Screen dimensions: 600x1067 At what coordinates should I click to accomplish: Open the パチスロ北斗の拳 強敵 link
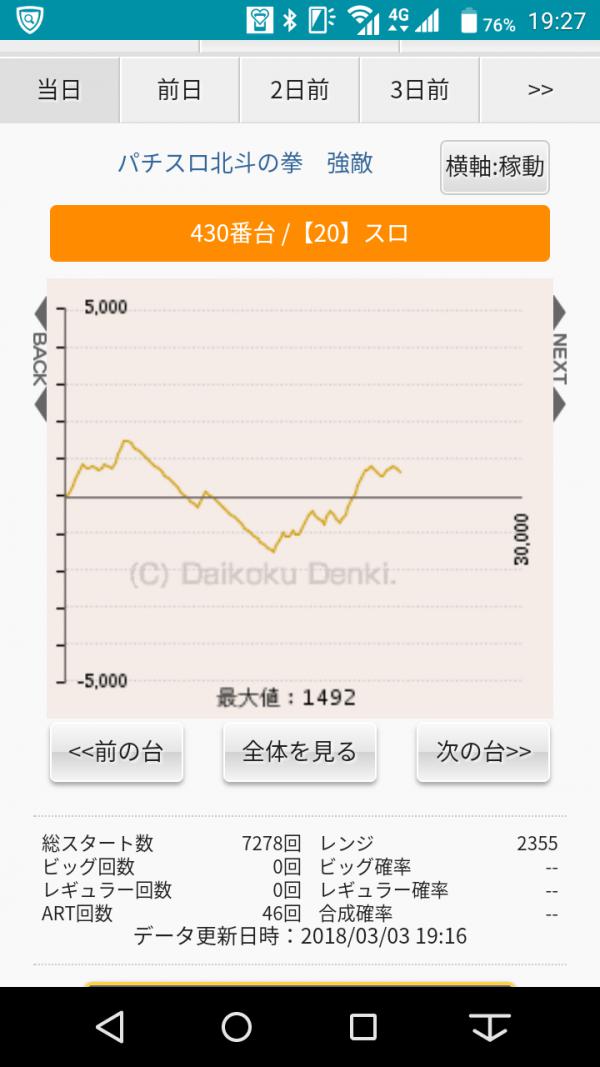pyautogui.click(x=246, y=163)
